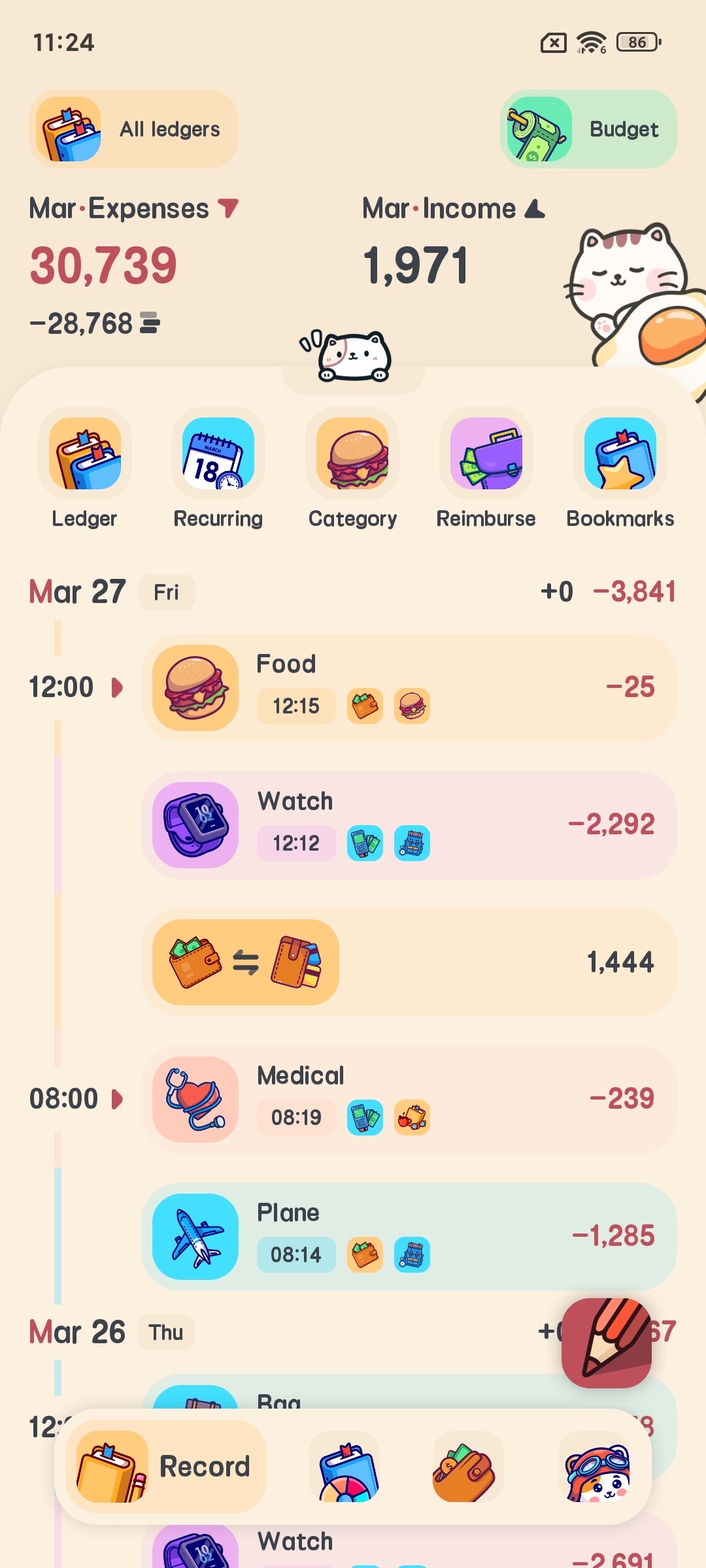This screenshot has height=1568, width=706.
Task: Open the All ledgers selector
Action: point(133,129)
